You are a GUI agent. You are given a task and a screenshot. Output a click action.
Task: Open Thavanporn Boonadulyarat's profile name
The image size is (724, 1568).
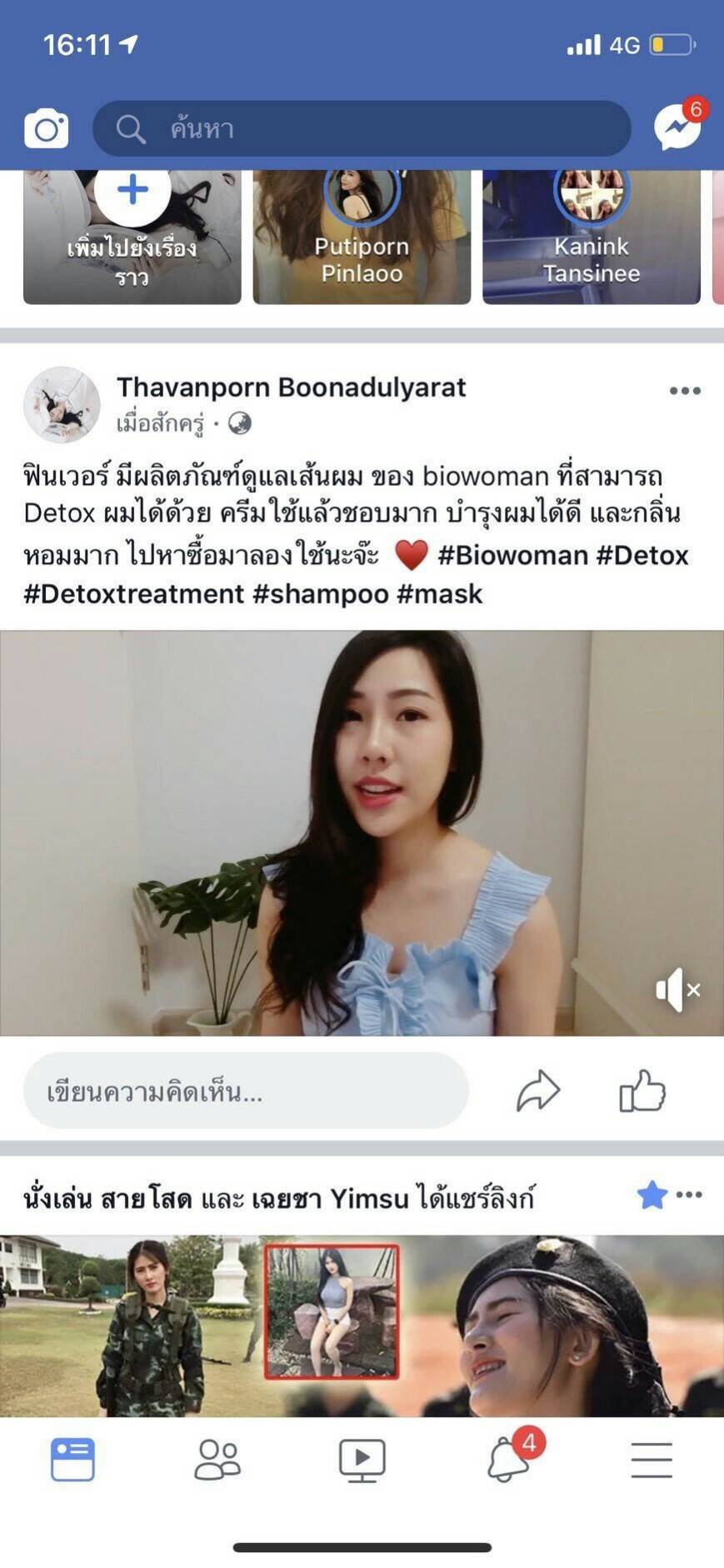(x=291, y=387)
